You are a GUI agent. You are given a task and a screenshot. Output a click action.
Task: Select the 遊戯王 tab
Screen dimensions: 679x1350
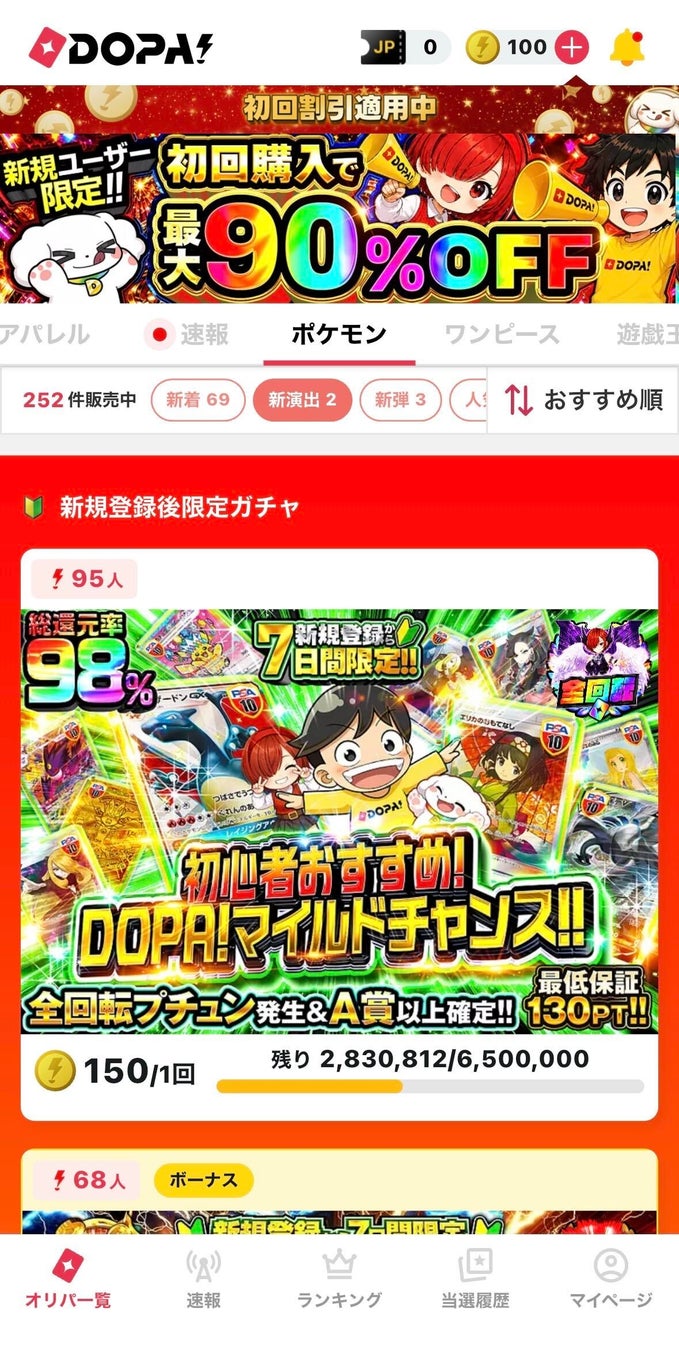[x=647, y=335]
